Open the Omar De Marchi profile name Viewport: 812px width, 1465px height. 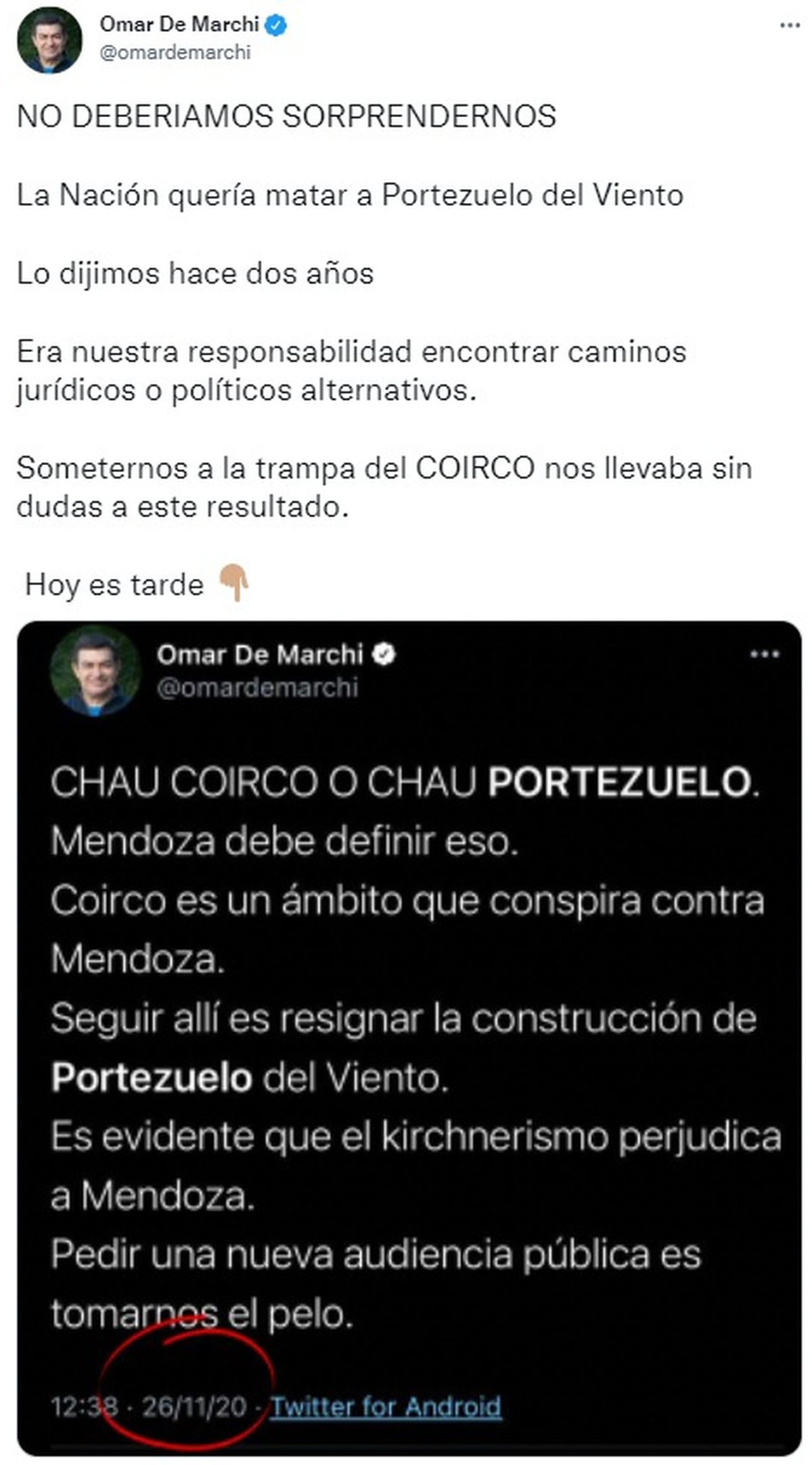[x=179, y=24]
